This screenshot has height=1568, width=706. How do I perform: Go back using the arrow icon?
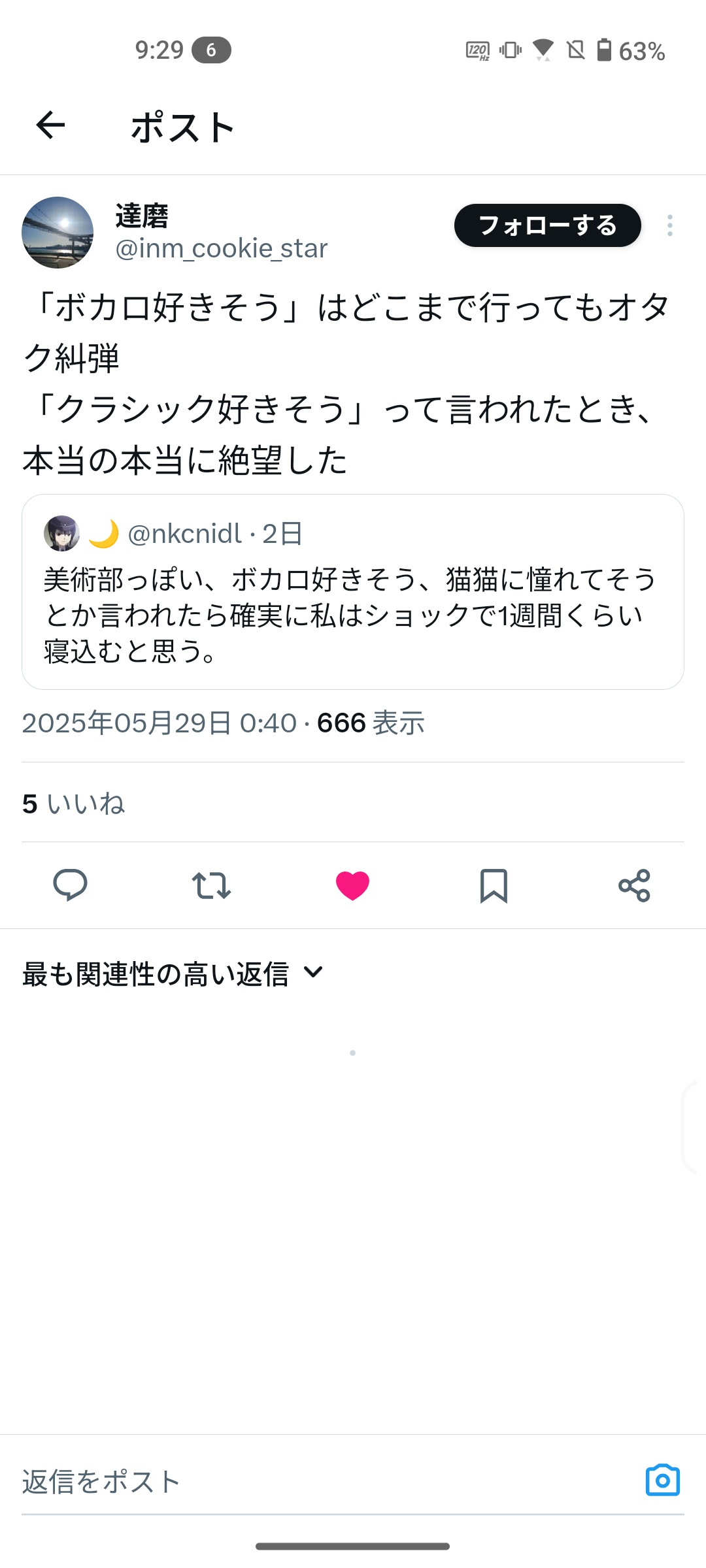click(x=50, y=125)
